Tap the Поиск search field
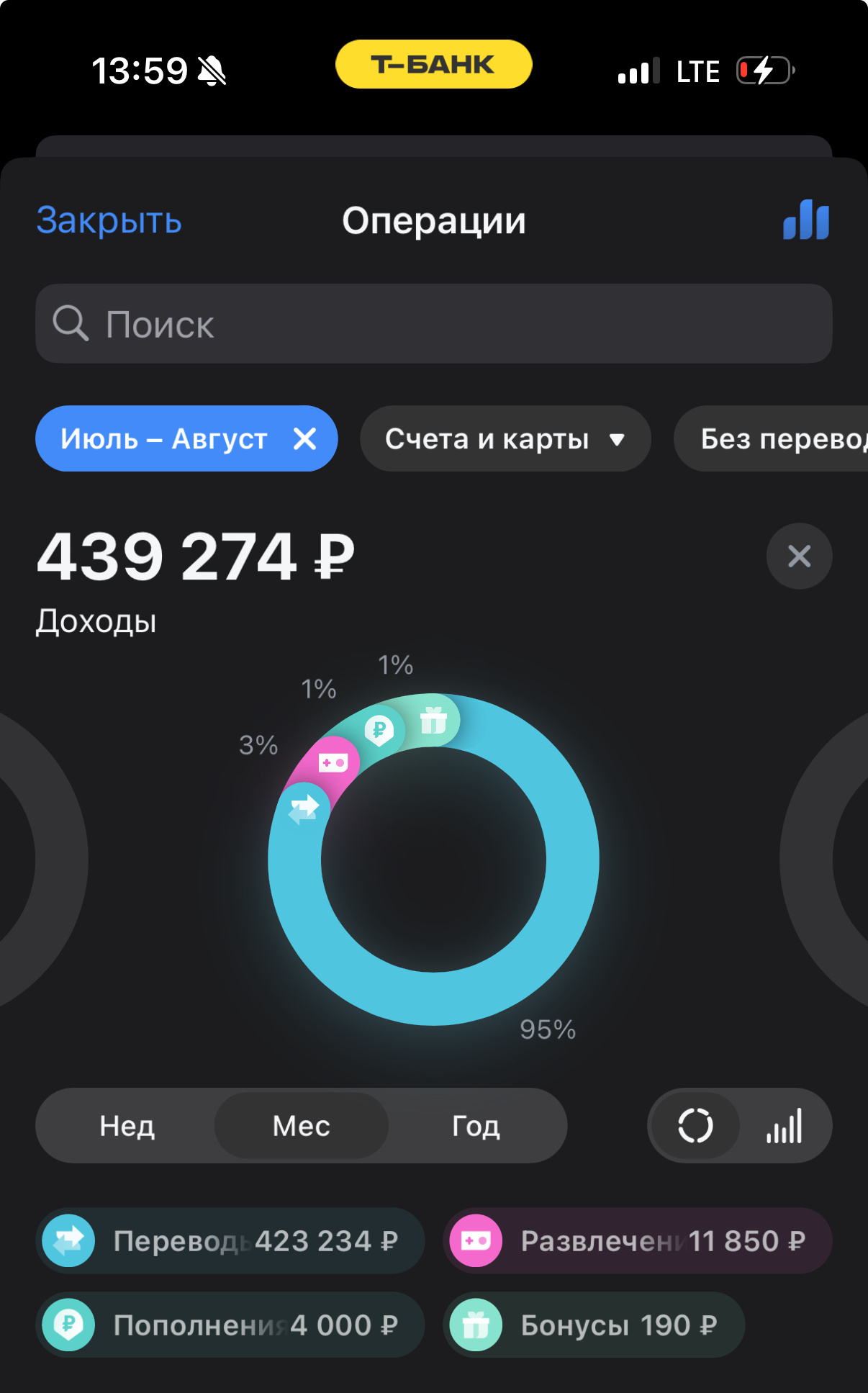Screen dimensions: 868x1393 pyautogui.click(x=434, y=323)
